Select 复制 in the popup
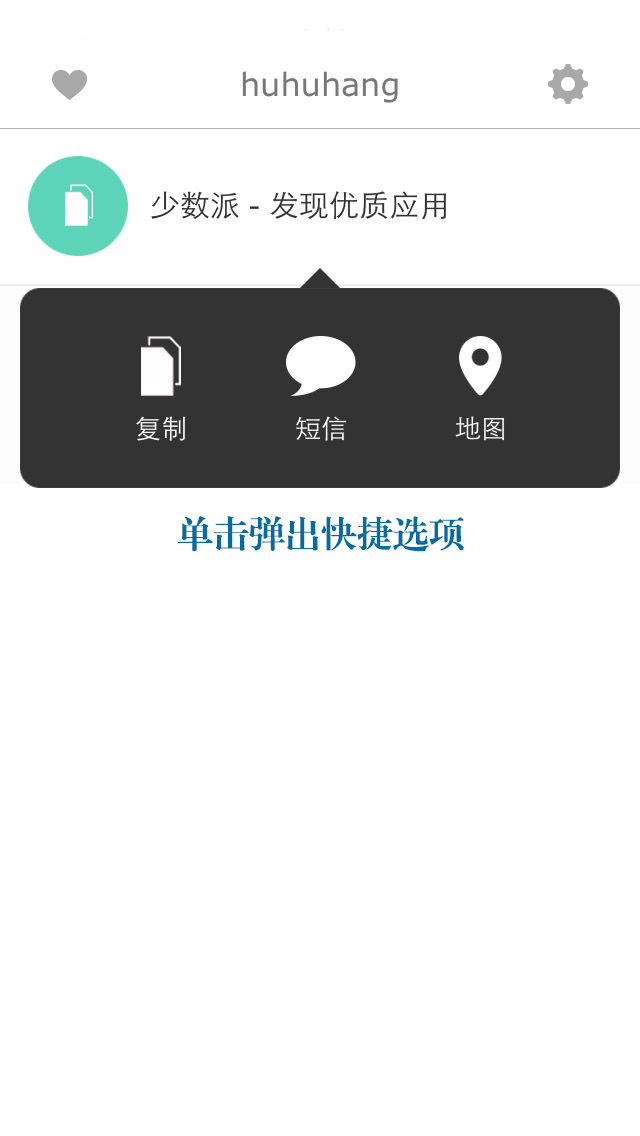 coord(161,389)
